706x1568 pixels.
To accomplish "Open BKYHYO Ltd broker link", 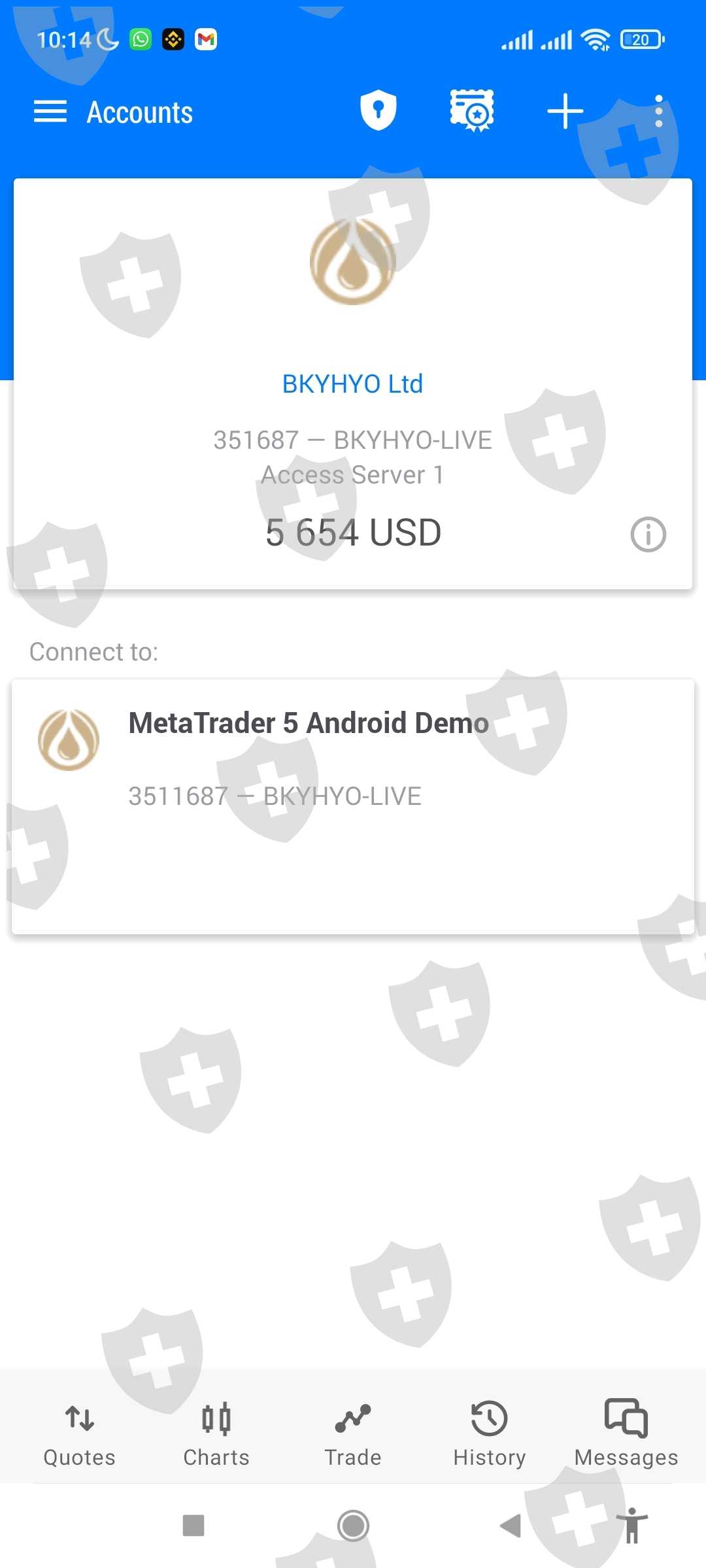I will (352, 384).
